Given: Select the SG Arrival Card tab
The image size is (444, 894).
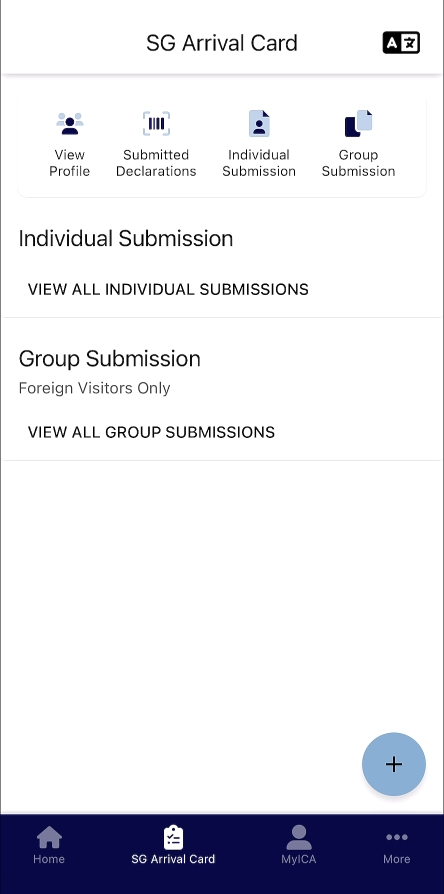Looking at the screenshot, I should click(x=173, y=845).
